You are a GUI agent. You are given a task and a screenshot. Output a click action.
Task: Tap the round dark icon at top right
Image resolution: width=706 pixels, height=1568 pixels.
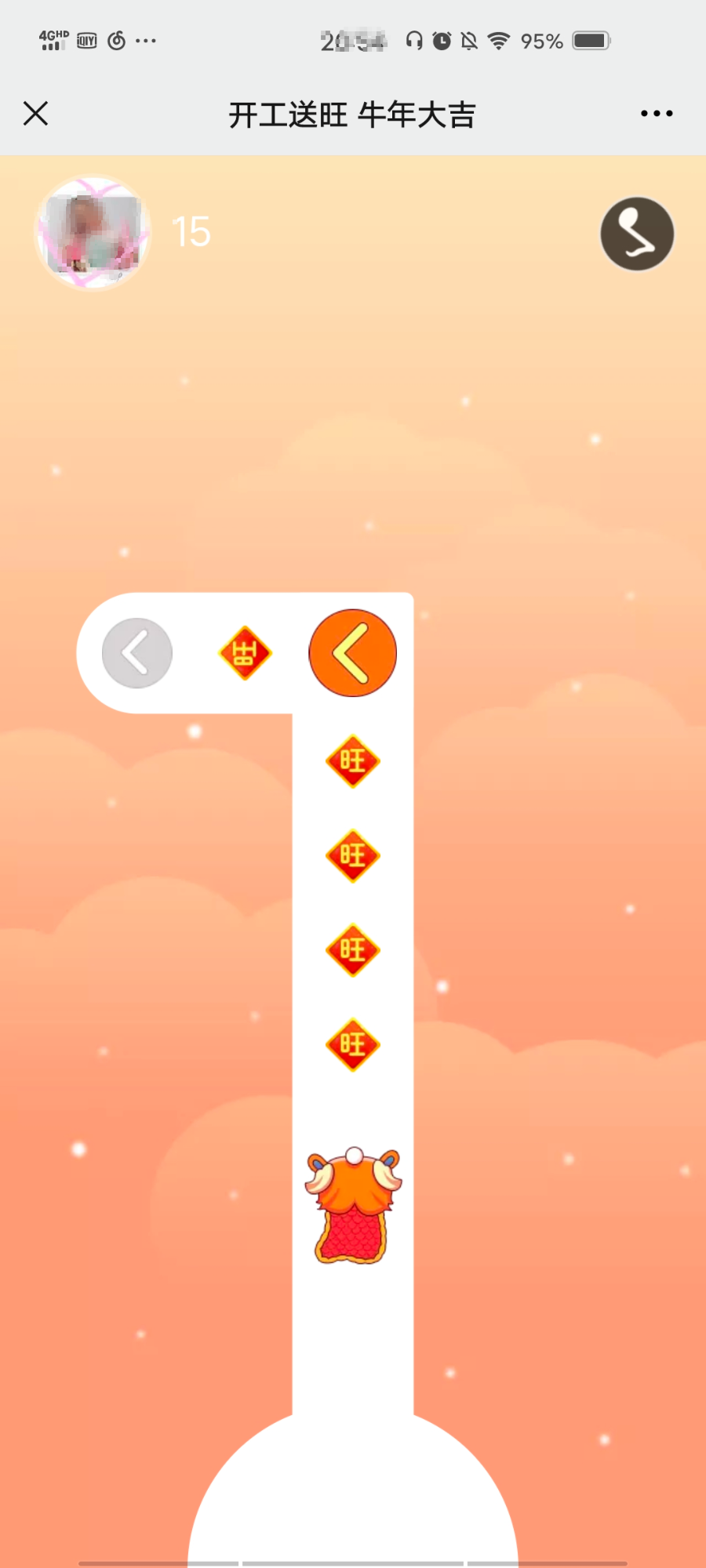click(637, 234)
